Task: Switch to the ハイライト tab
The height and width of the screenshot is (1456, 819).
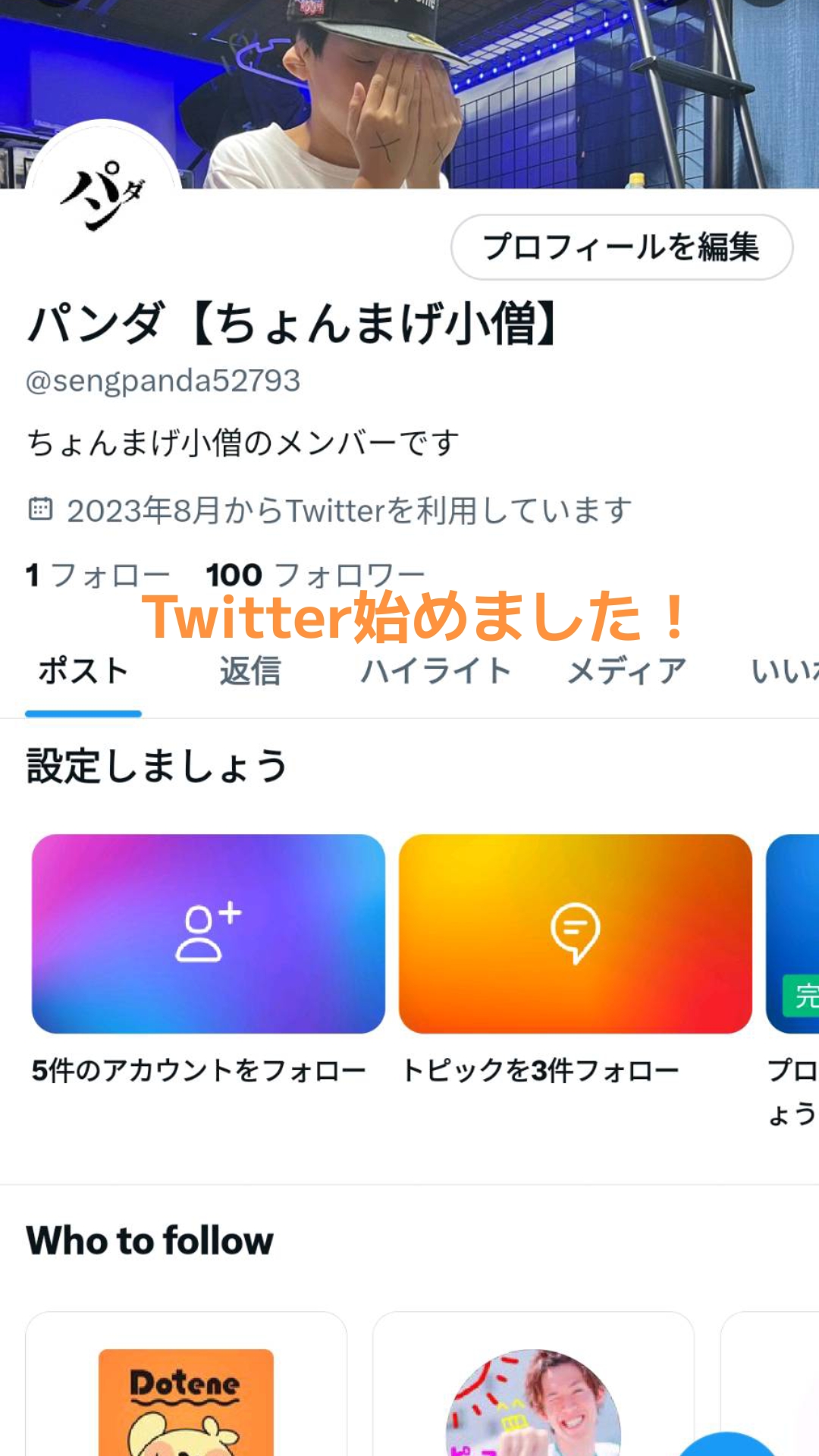Action: pyautogui.click(x=435, y=672)
